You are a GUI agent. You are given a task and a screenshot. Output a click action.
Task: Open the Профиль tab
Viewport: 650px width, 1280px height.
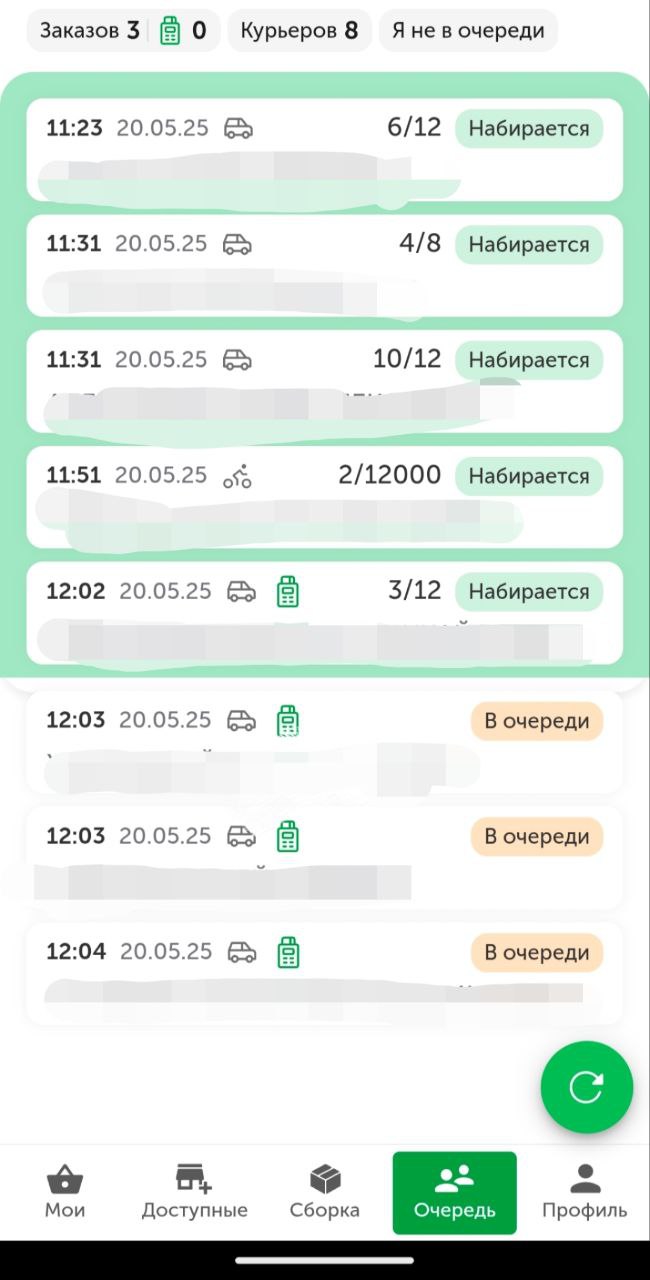[584, 1192]
